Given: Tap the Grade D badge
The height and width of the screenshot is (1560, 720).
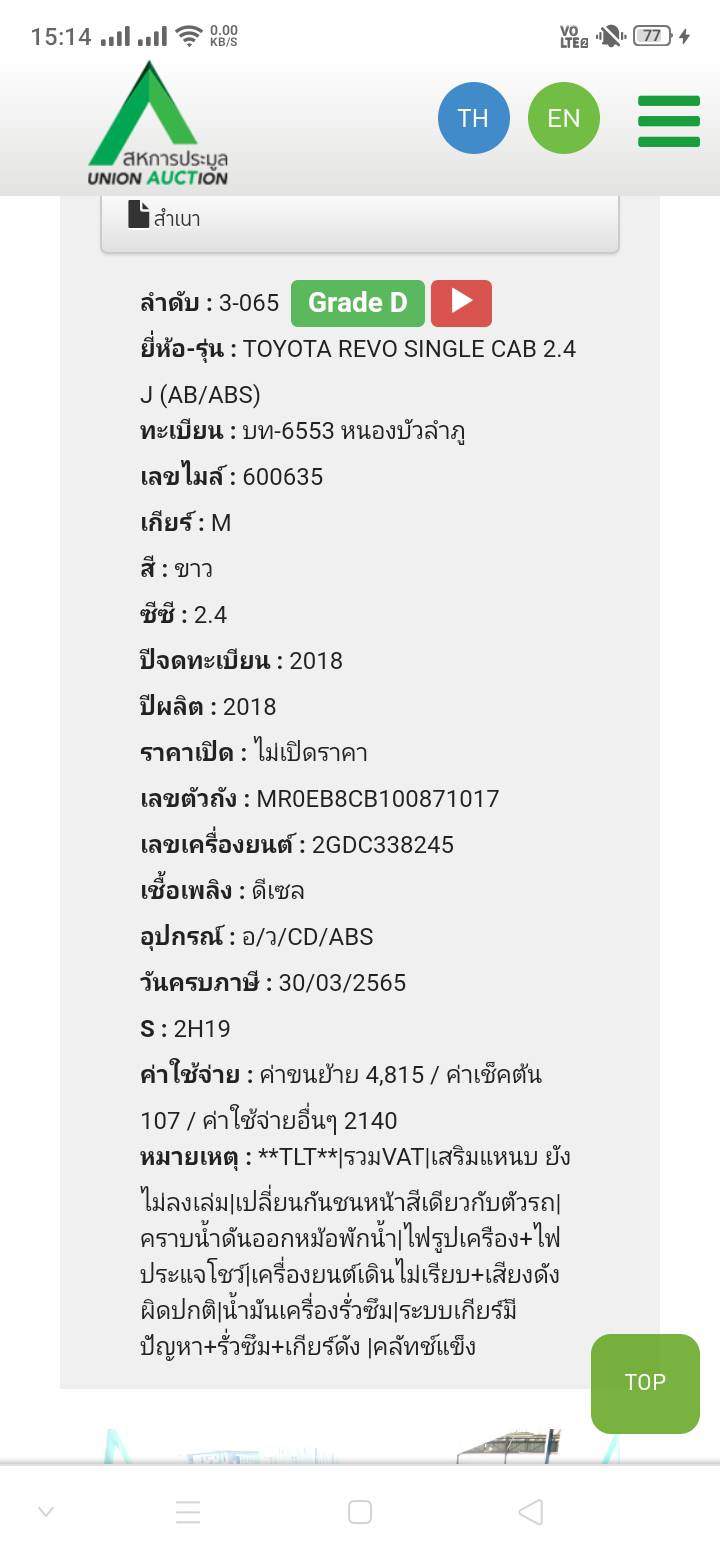Looking at the screenshot, I should tap(357, 303).
